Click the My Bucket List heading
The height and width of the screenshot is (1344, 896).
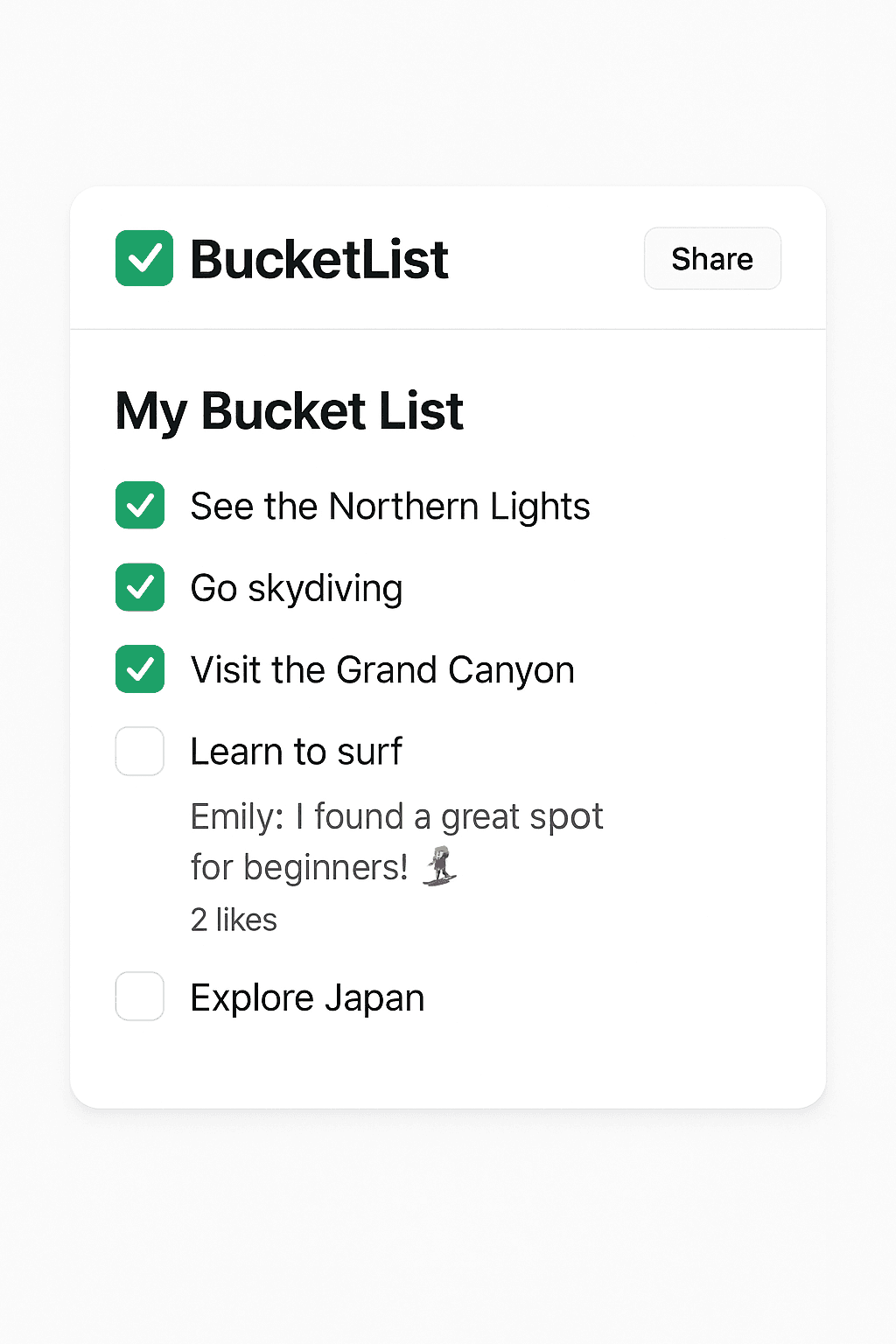coord(289,411)
